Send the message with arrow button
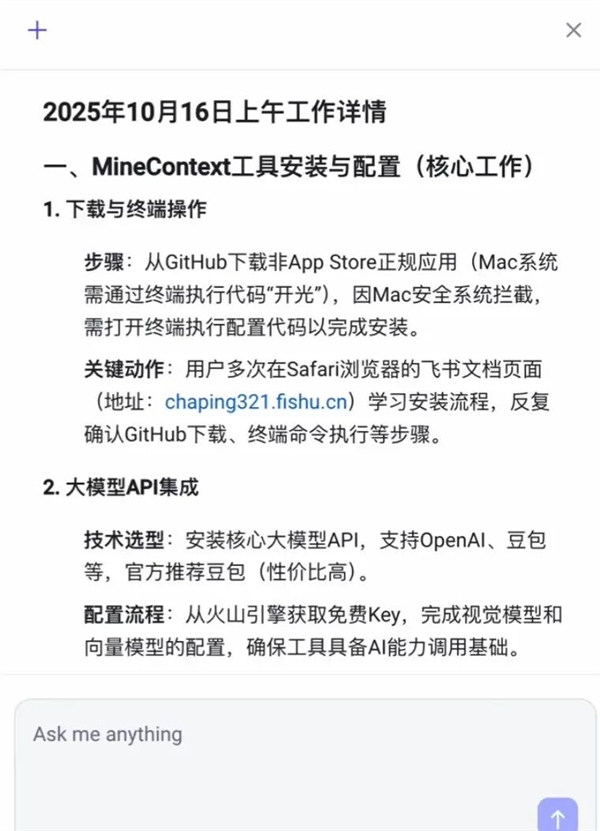Image resolution: width=600 pixels, height=831 pixels. pos(557,816)
